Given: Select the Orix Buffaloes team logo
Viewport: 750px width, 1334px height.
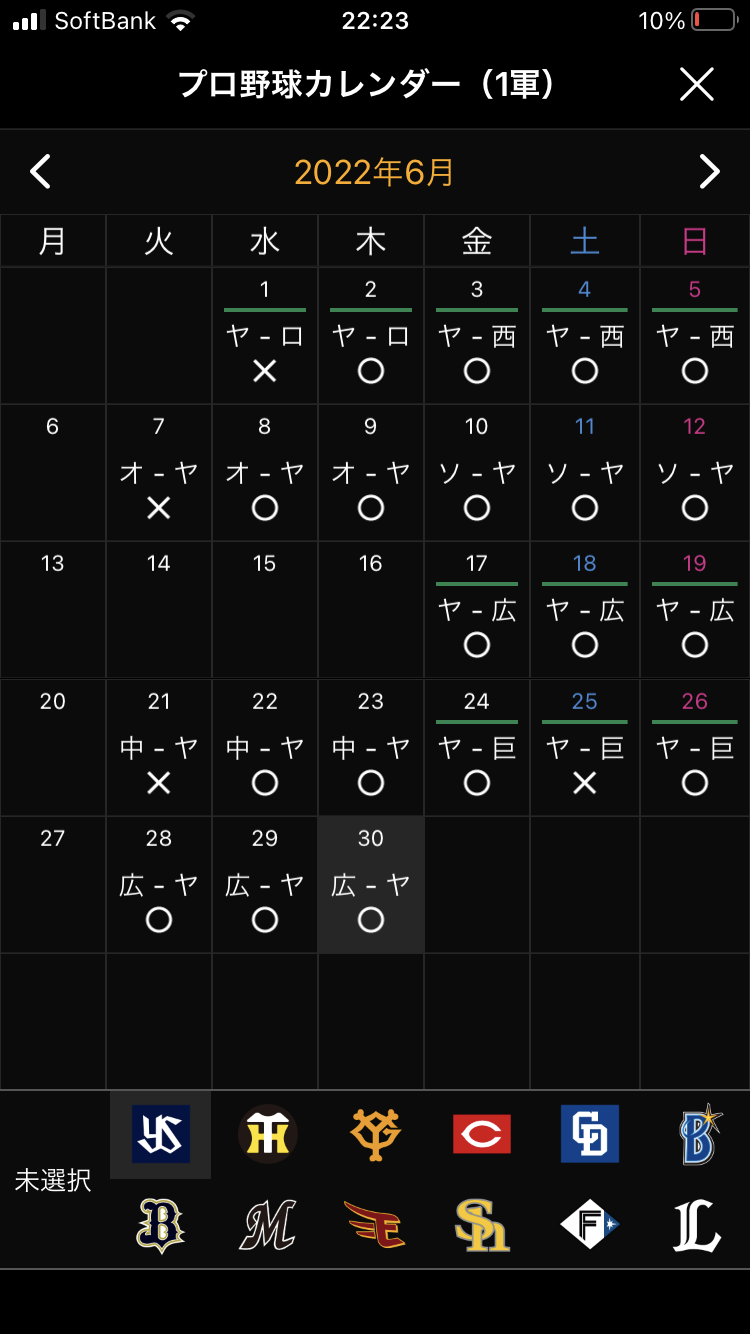Looking at the screenshot, I should [160, 1224].
